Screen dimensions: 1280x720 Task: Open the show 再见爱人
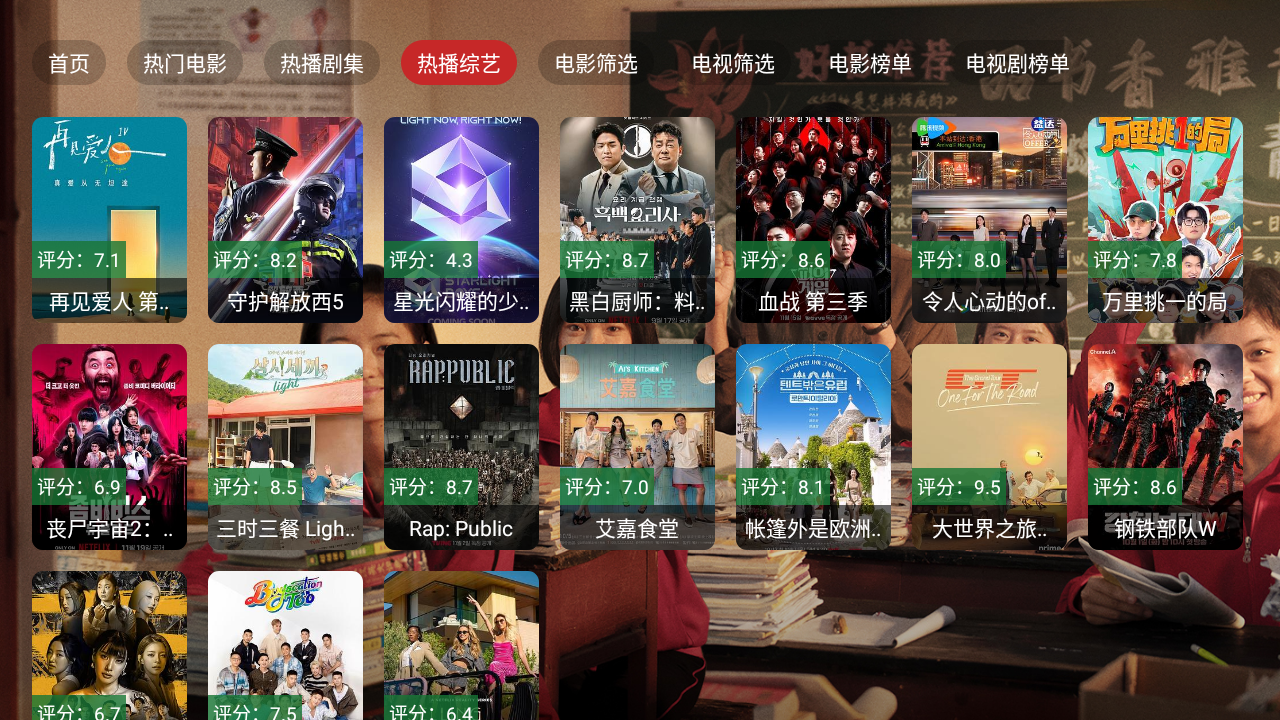[x=109, y=220]
